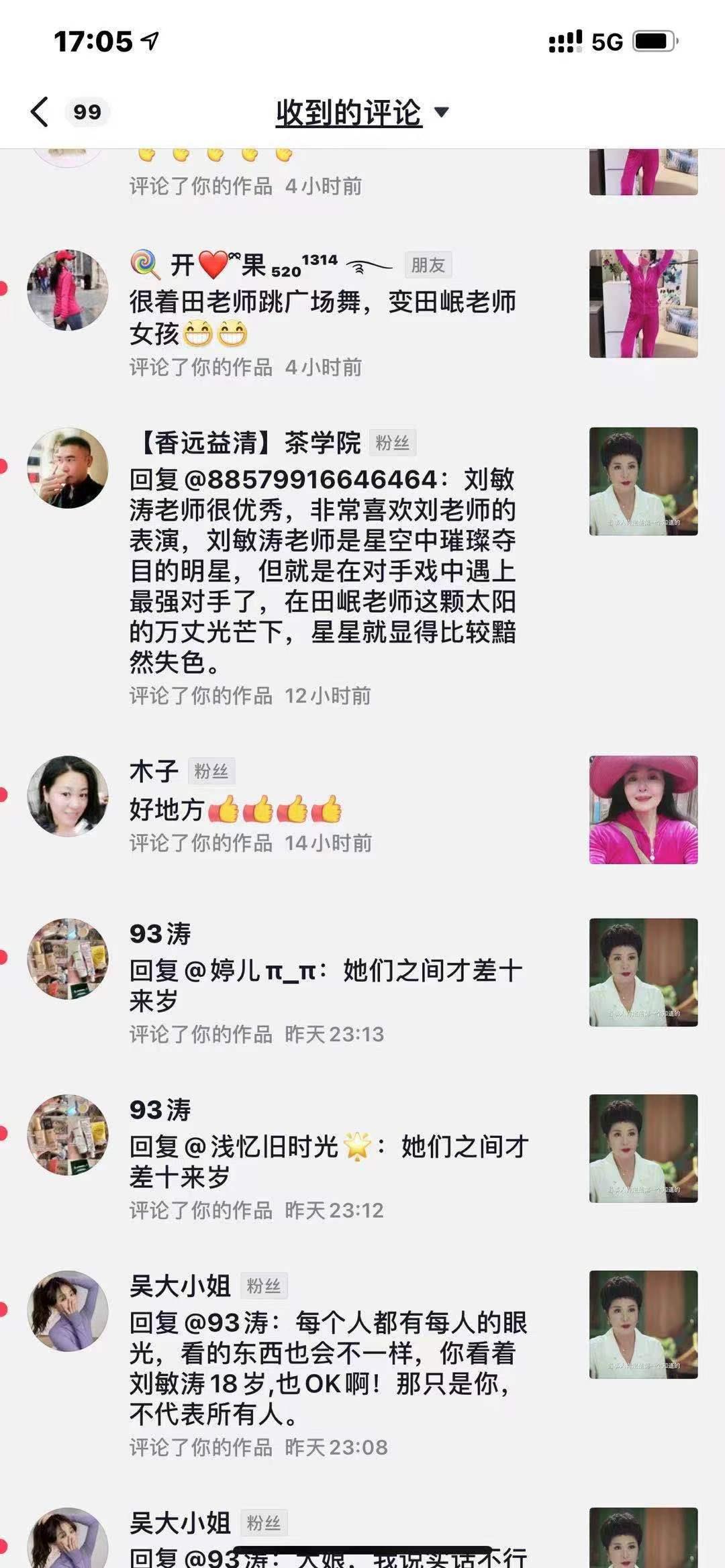View video thumbnail next to 12小时前 comment
Viewport: 725px width, 1568px height.
pos(643,481)
